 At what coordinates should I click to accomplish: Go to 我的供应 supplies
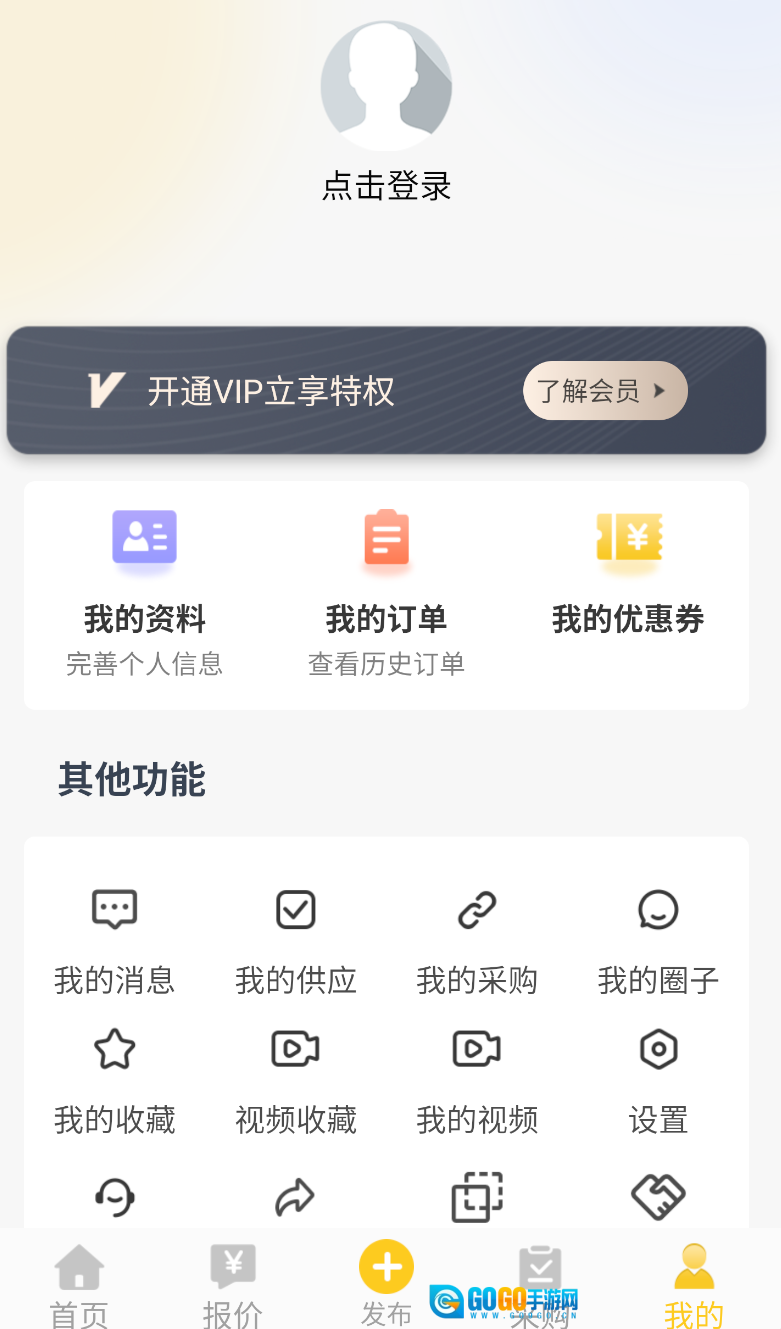pos(296,940)
